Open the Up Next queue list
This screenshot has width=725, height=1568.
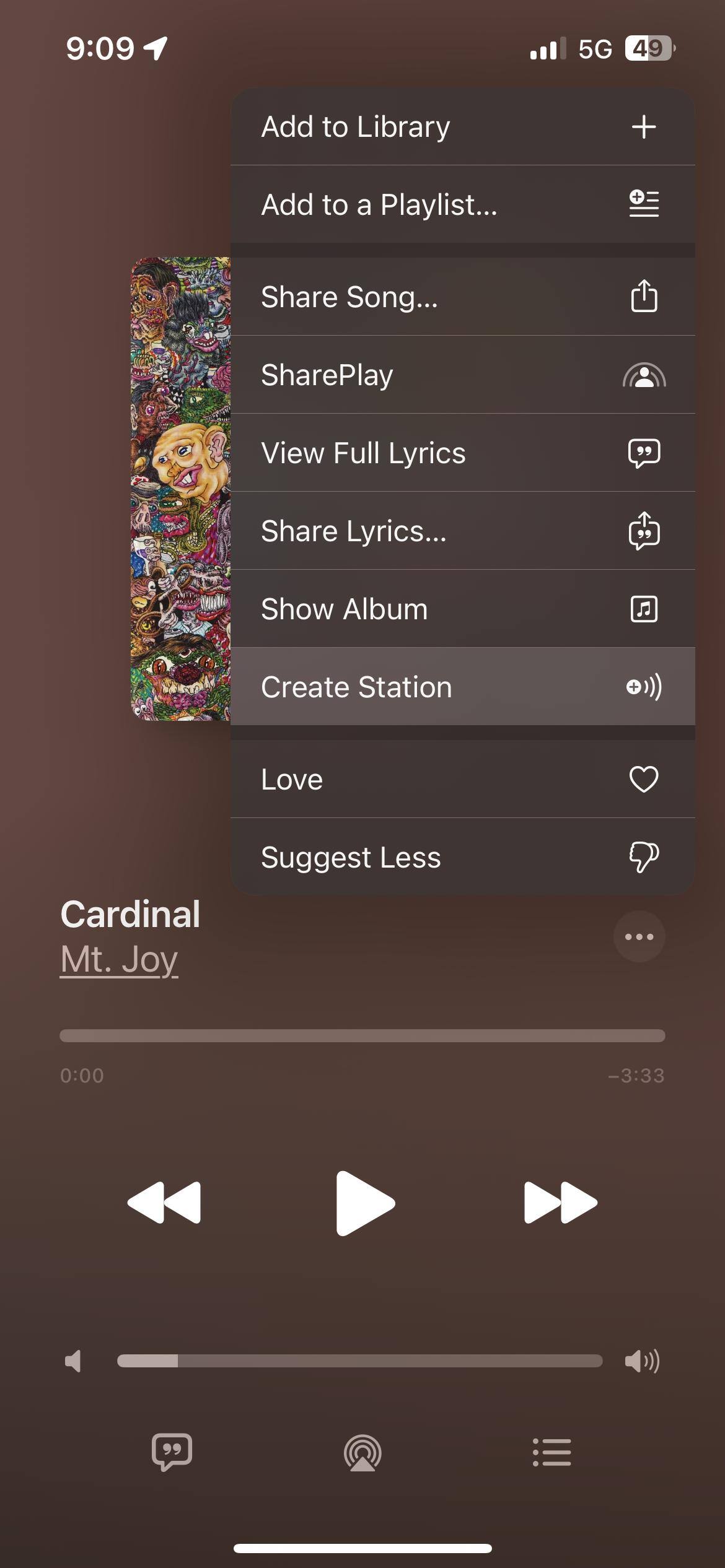point(551,1452)
